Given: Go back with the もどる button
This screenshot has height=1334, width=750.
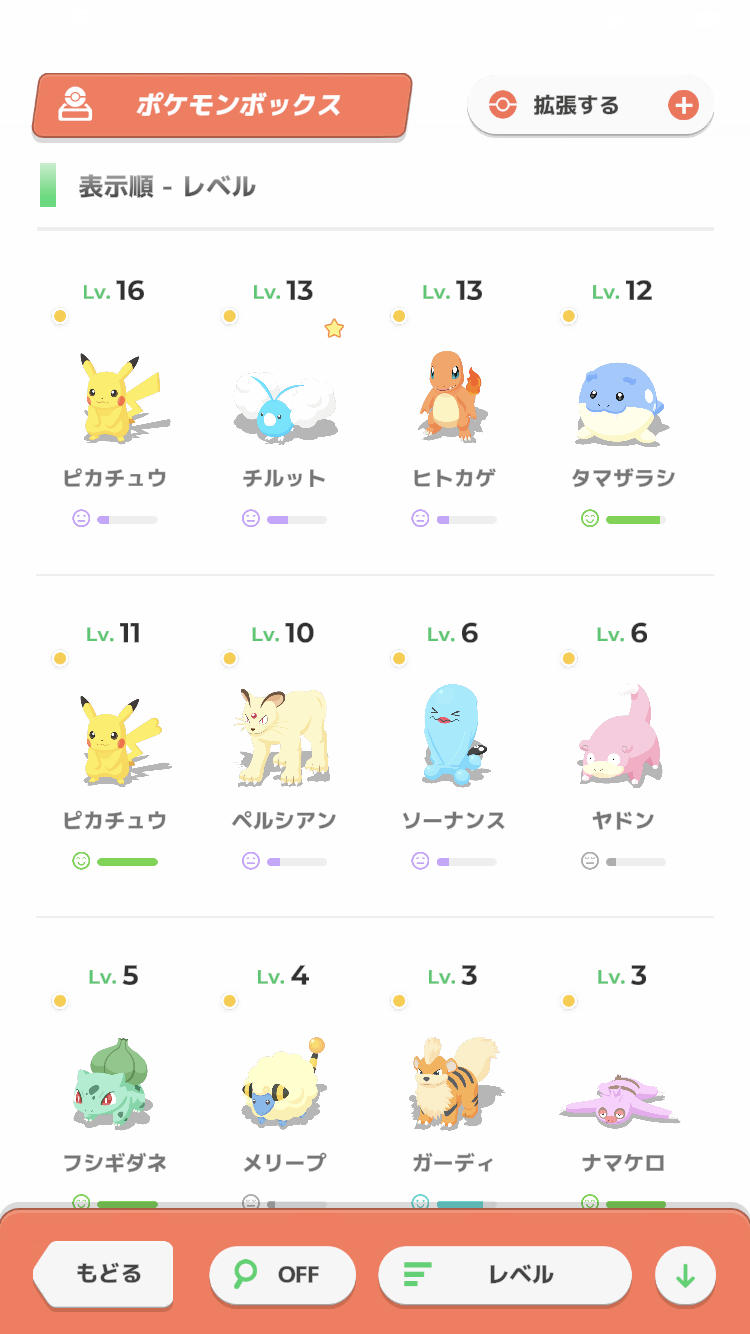Looking at the screenshot, I should (106, 1274).
